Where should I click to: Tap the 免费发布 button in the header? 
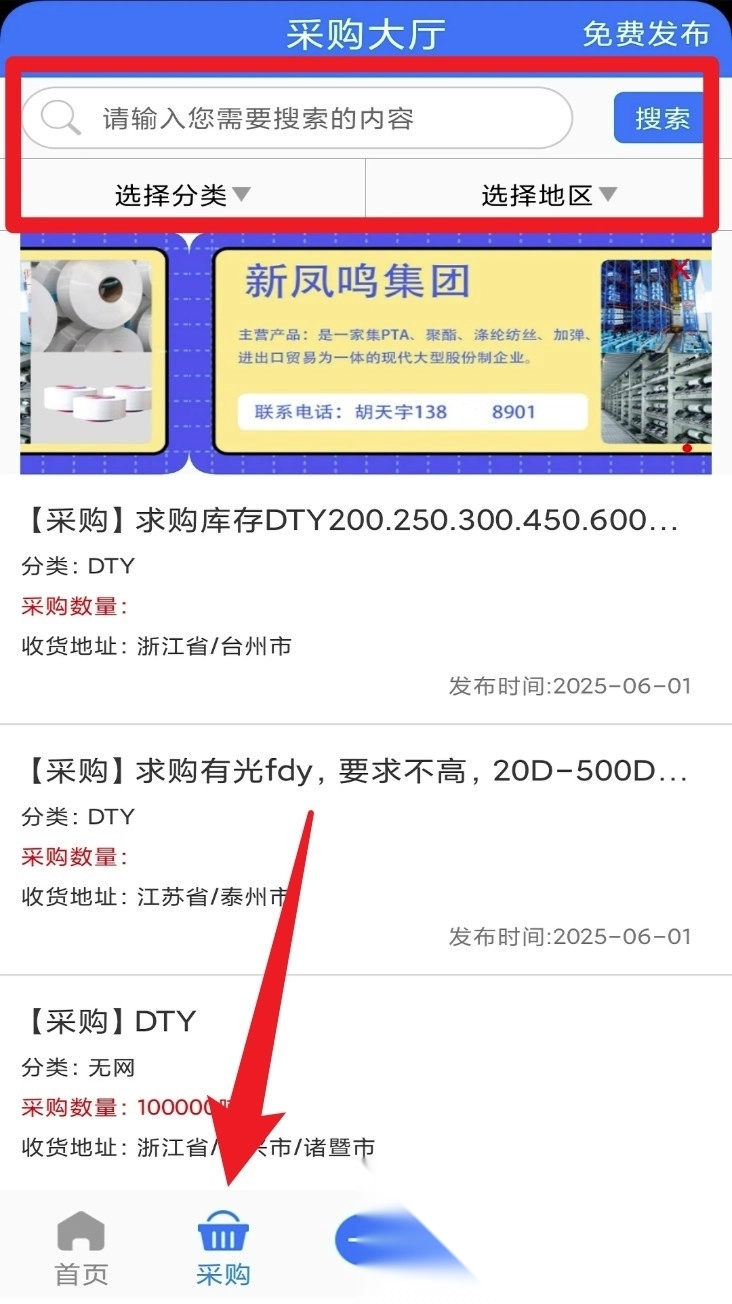[x=645, y=34]
